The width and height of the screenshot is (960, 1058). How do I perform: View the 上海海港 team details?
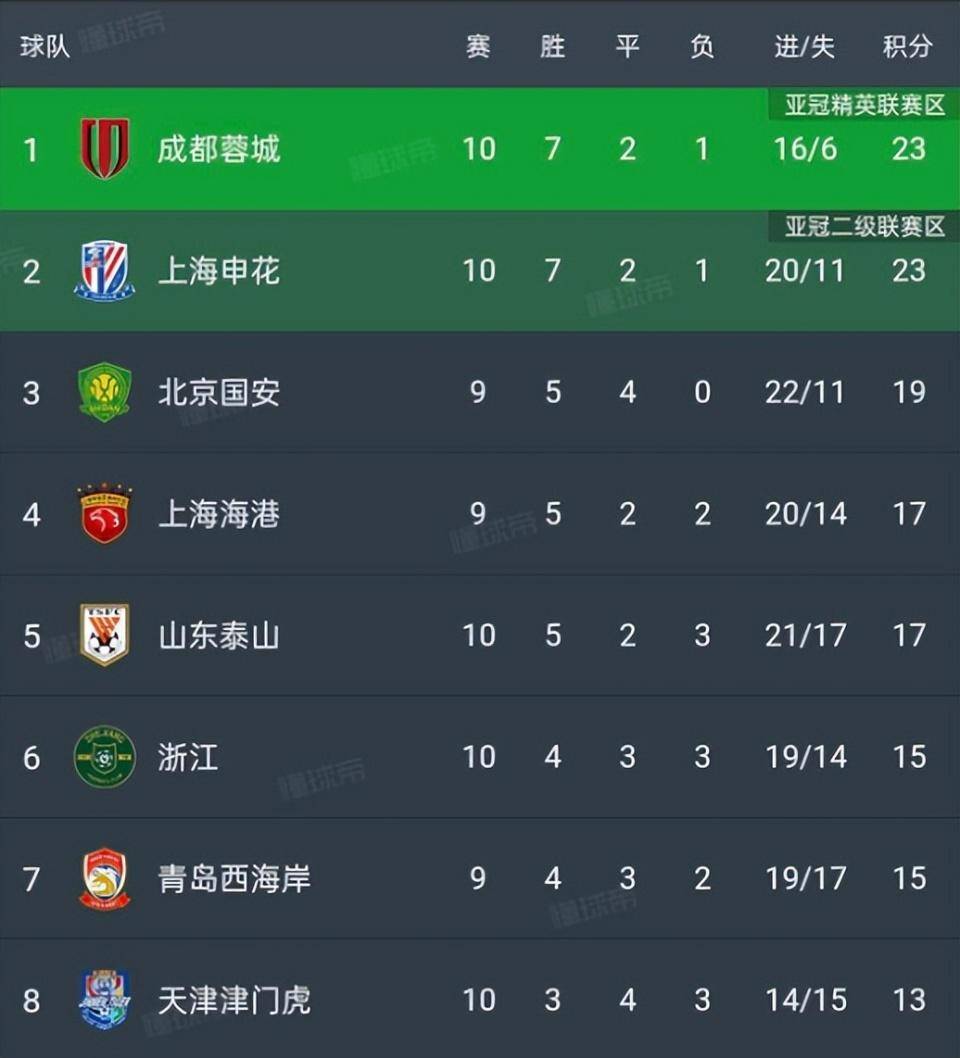[218, 514]
